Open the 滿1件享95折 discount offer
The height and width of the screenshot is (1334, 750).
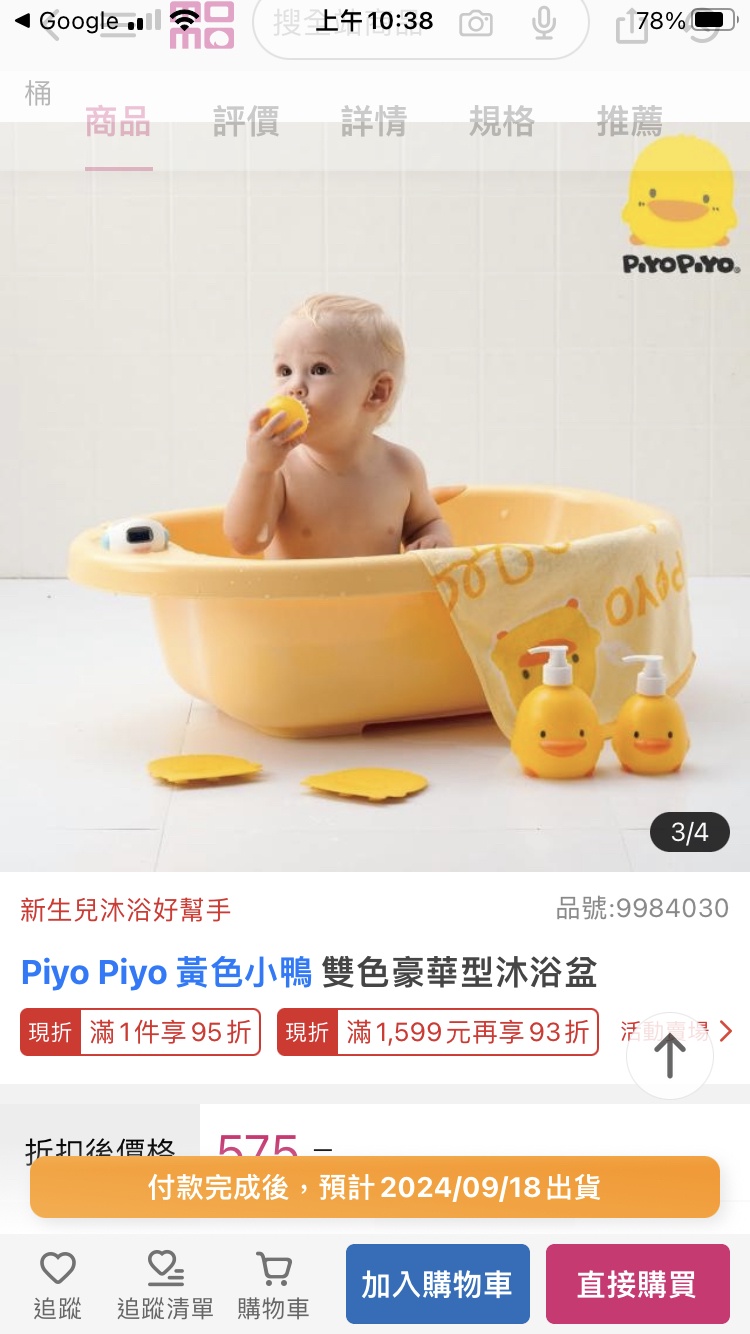pyautogui.click(x=140, y=1032)
